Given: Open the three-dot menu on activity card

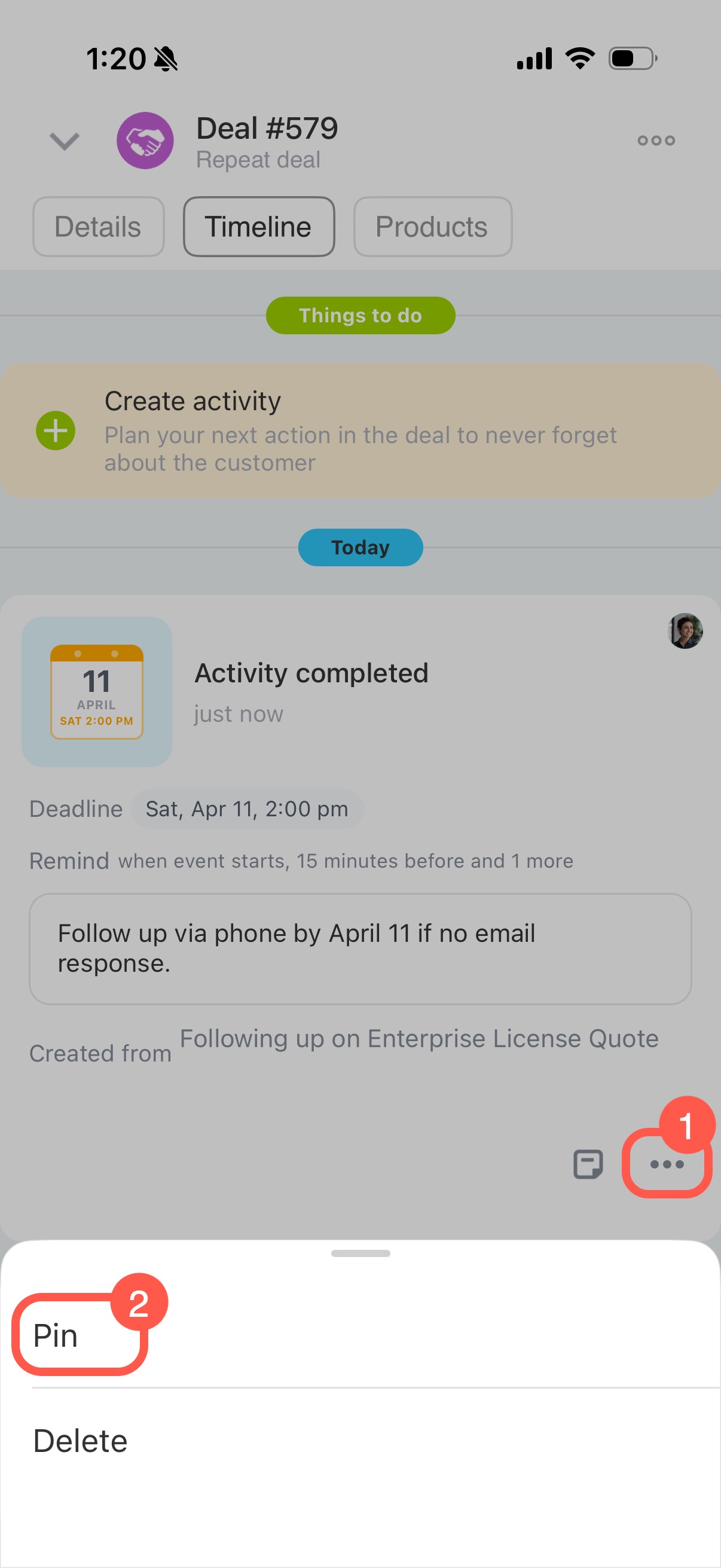Looking at the screenshot, I should [x=666, y=1164].
